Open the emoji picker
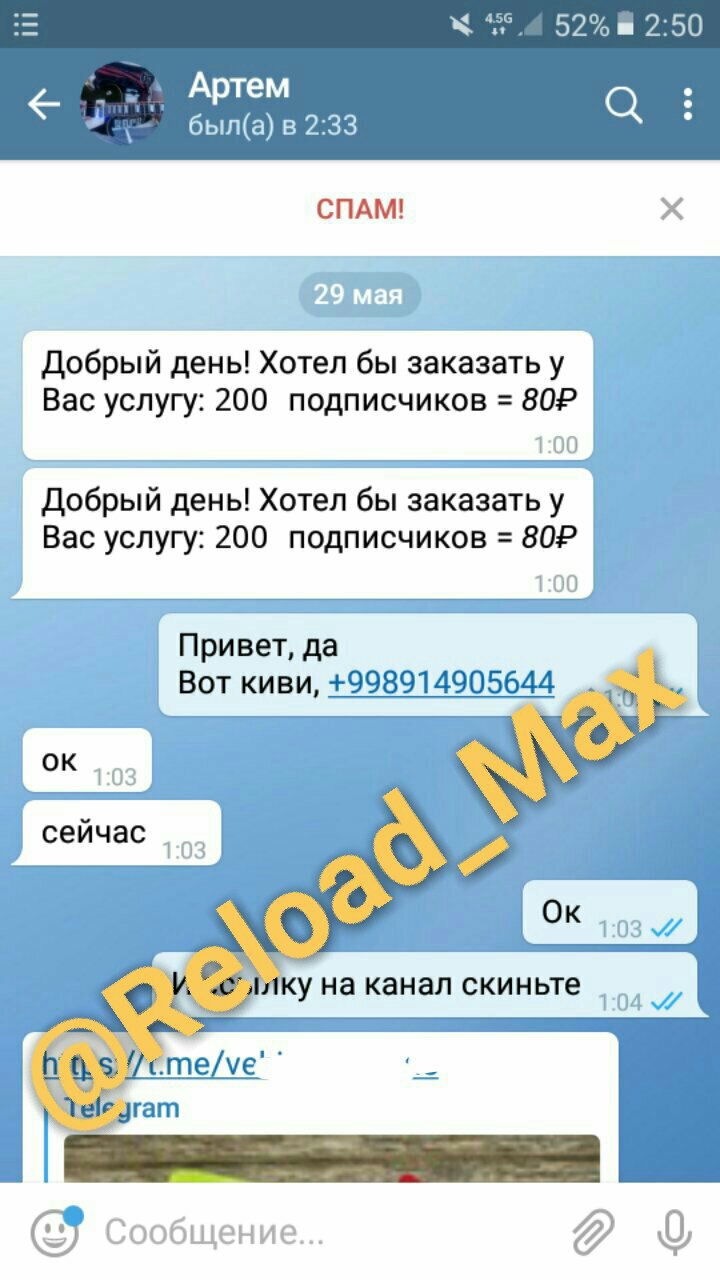Image resolution: width=720 pixels, height=1280 pixels. pyautogui.click(x=54, y=1232)
